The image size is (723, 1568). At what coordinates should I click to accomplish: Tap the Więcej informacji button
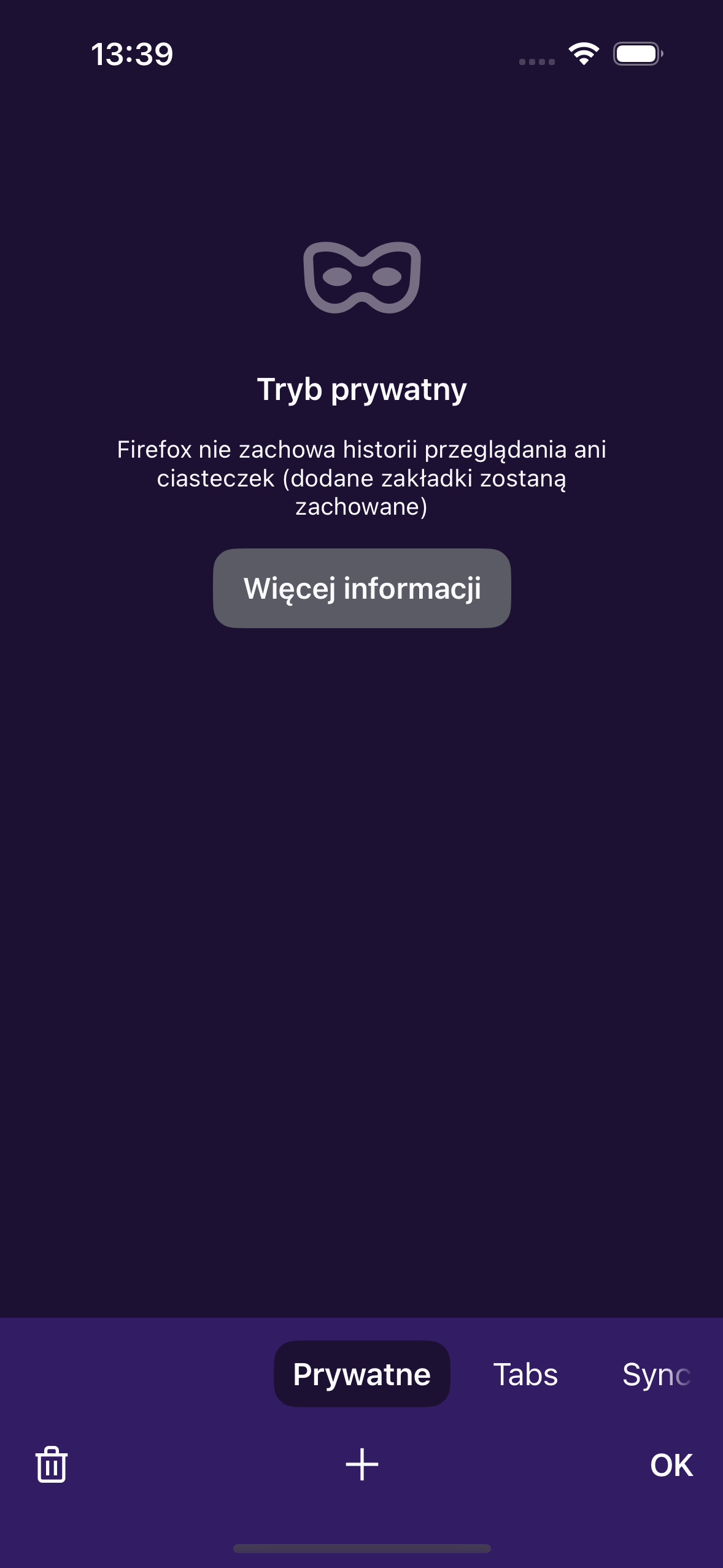pos(361,588)
